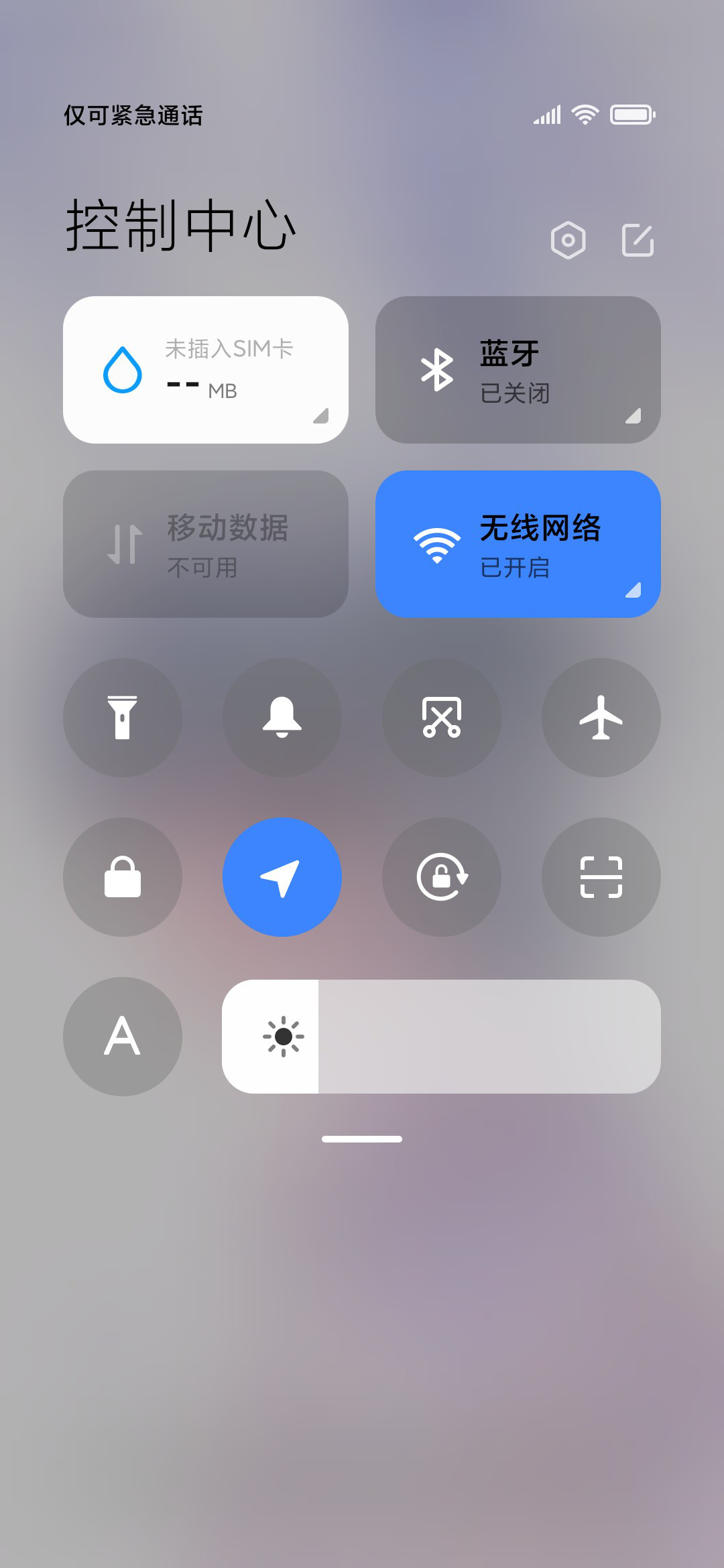The image size is (724, 1568).
Task: Tap the brightness slider bar
Action: point(441,1037)
